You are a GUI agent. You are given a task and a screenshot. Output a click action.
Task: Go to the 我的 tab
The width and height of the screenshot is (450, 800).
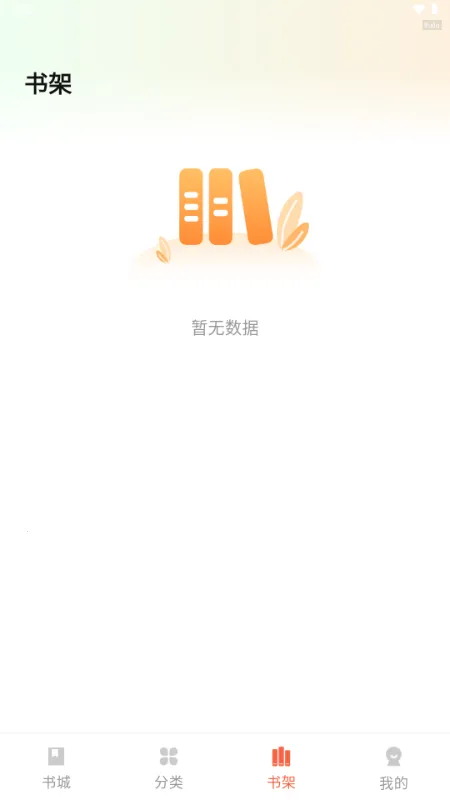coord(394,767)
